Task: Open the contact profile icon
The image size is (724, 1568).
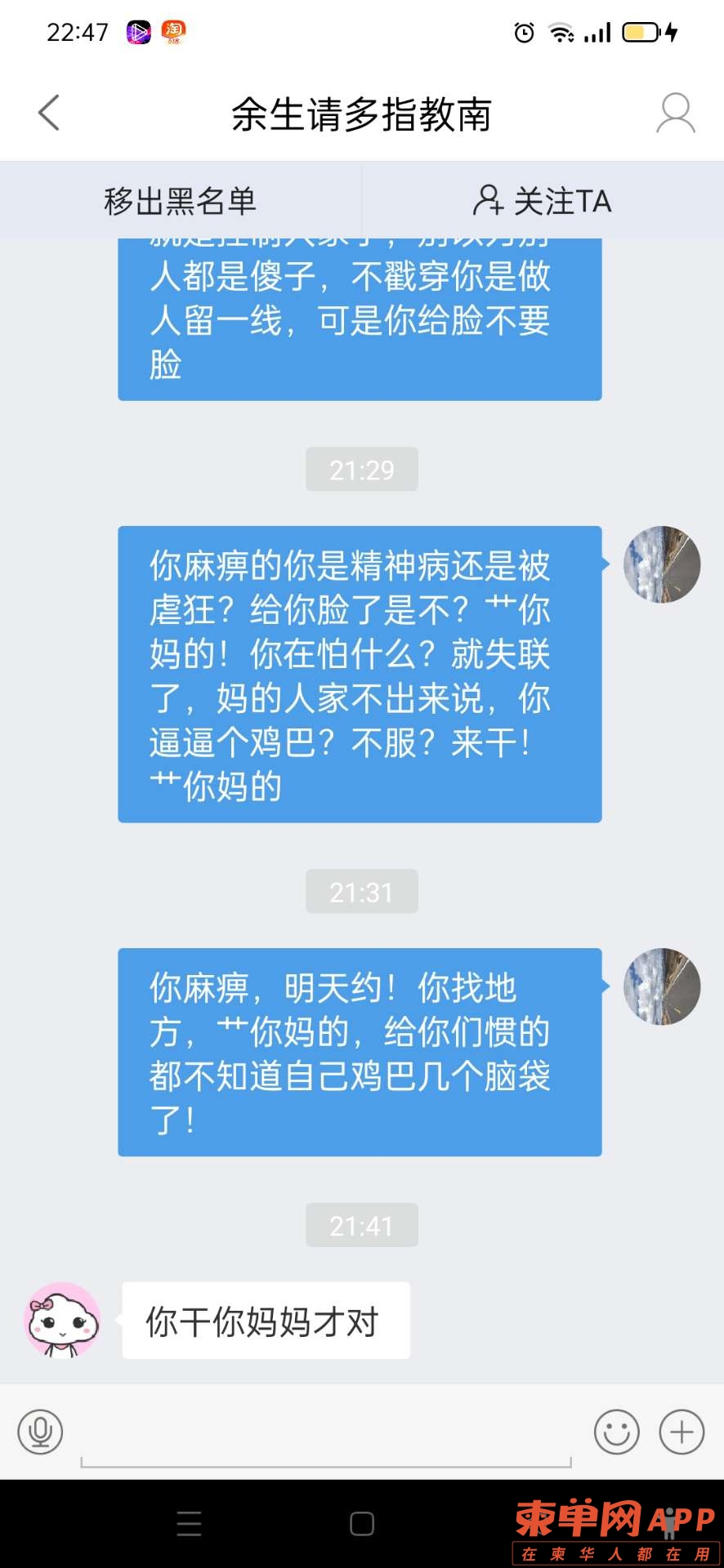Action: [x=676, y=113]
